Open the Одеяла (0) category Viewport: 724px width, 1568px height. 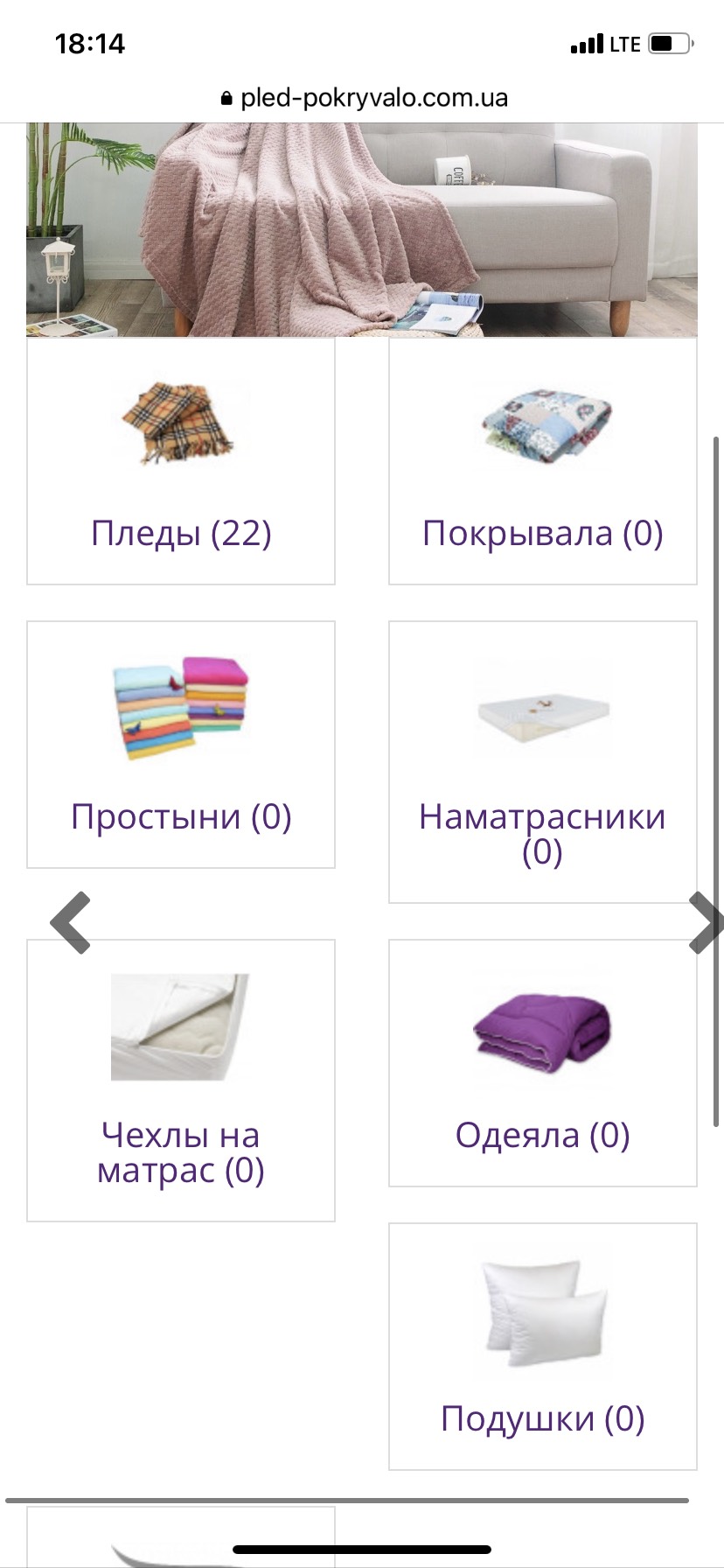pos(543,1063)
